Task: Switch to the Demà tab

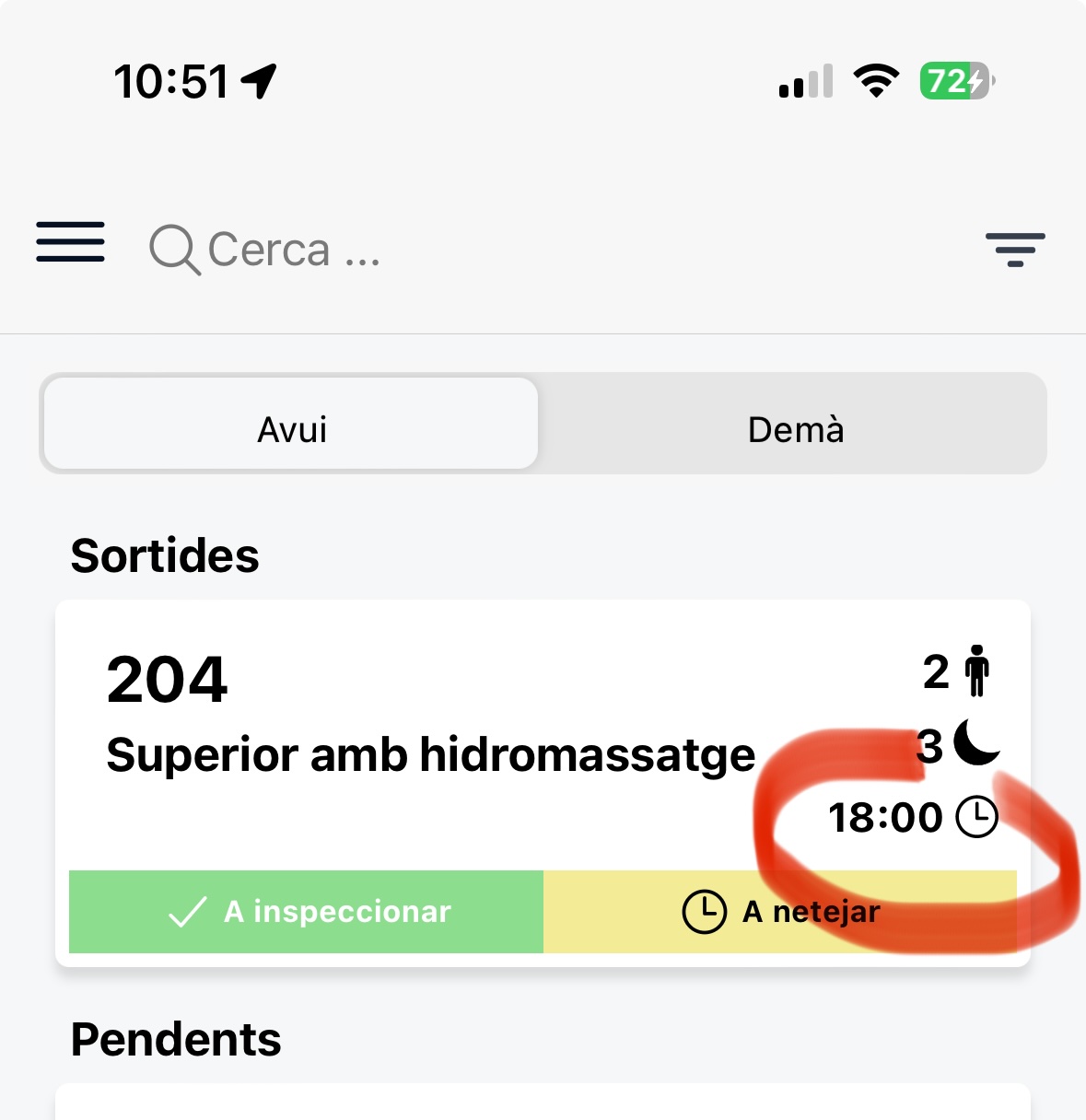Action: 795,429
